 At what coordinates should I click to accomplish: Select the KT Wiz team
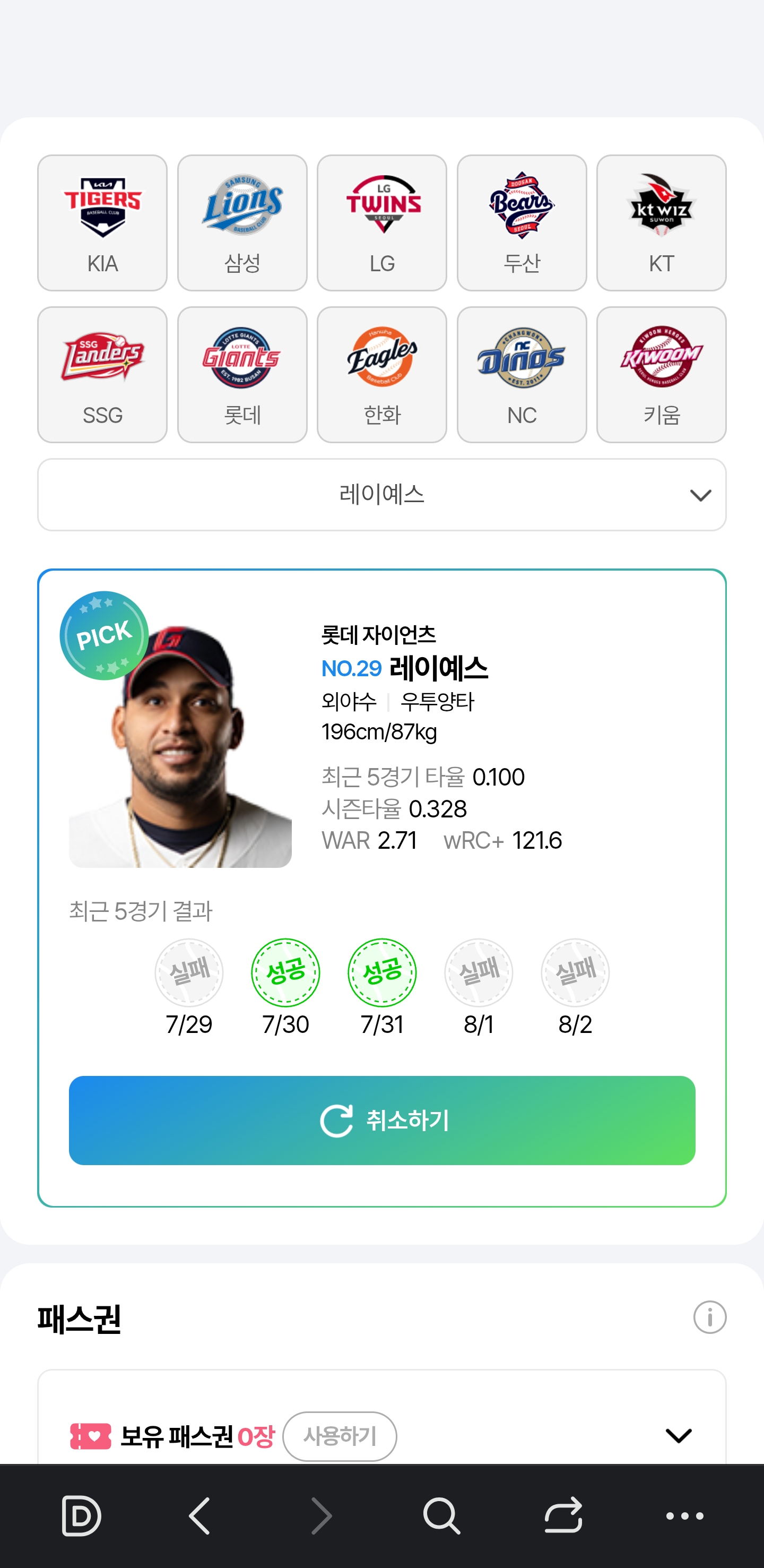[x=661, y=223]
